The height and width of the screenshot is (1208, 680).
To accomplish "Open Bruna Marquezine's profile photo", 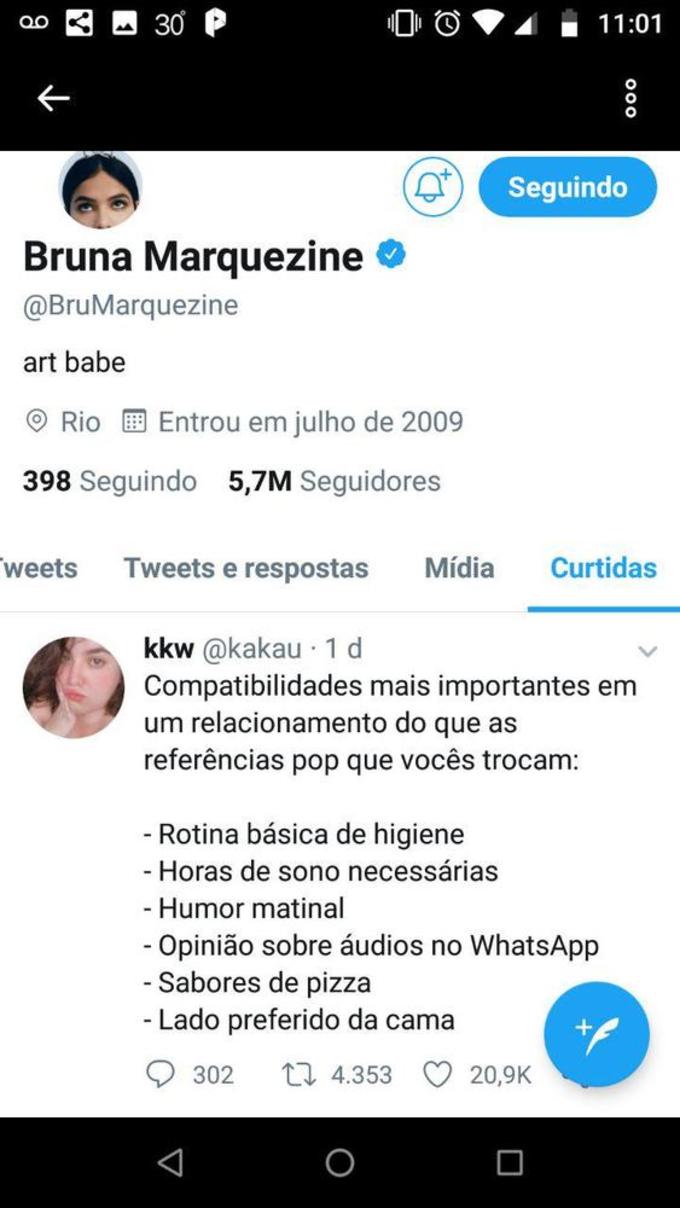I will 100,190.
